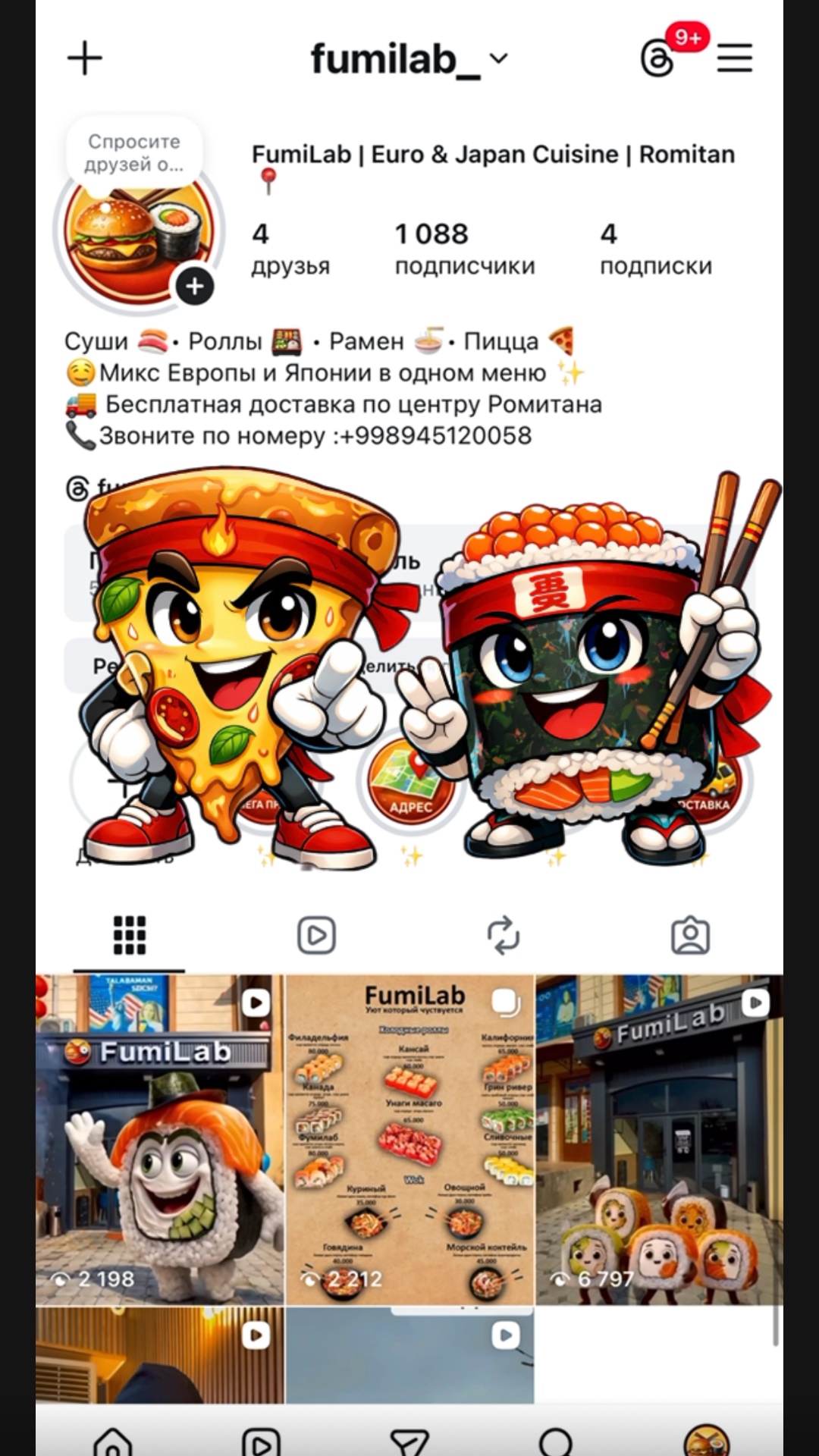The image size is (819, 1456).
Task: Switch to the reposts tab
Action: [x=504, y=935]
